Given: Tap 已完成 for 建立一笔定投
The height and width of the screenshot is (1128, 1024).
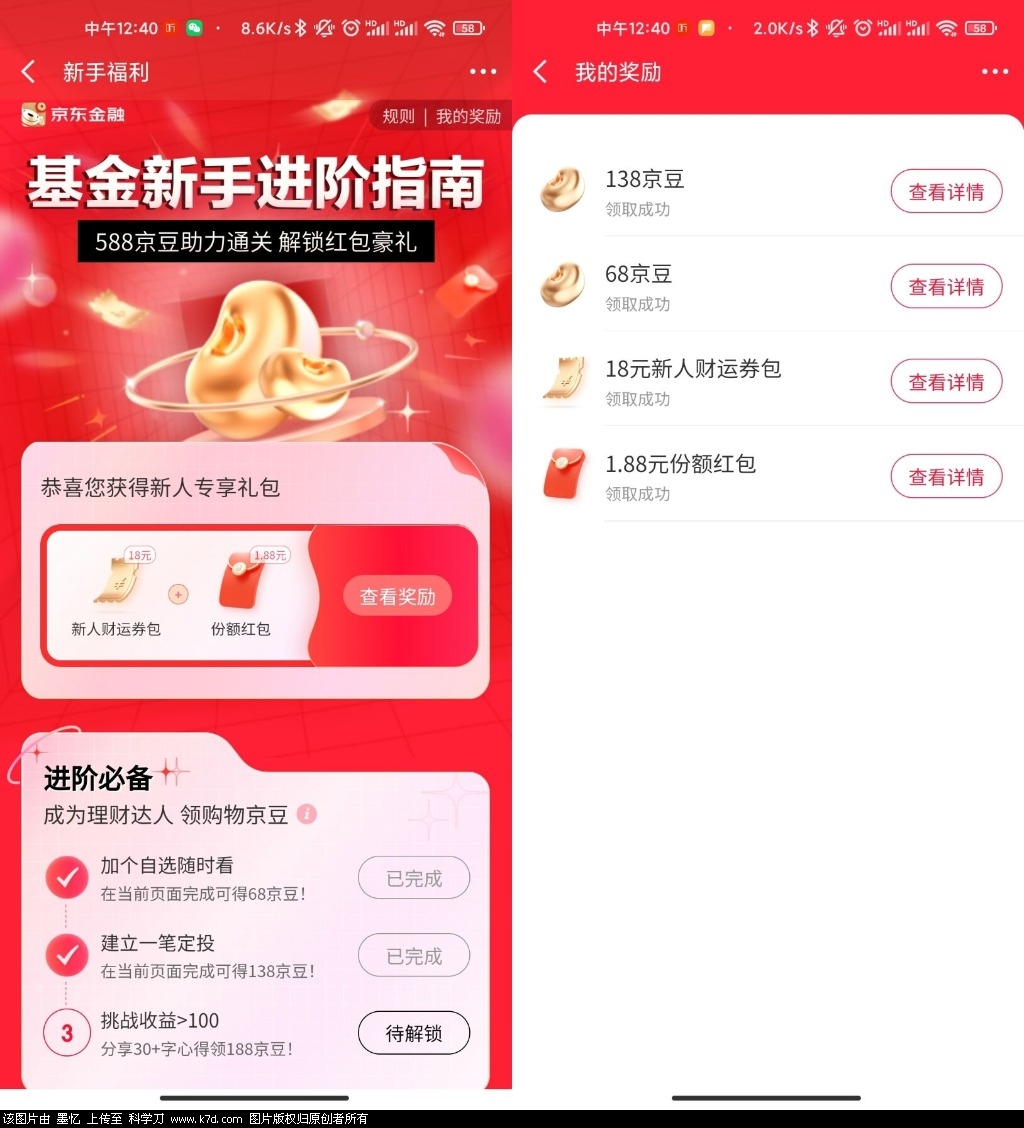Looking at the screenshot, I should tap(414, 956).
